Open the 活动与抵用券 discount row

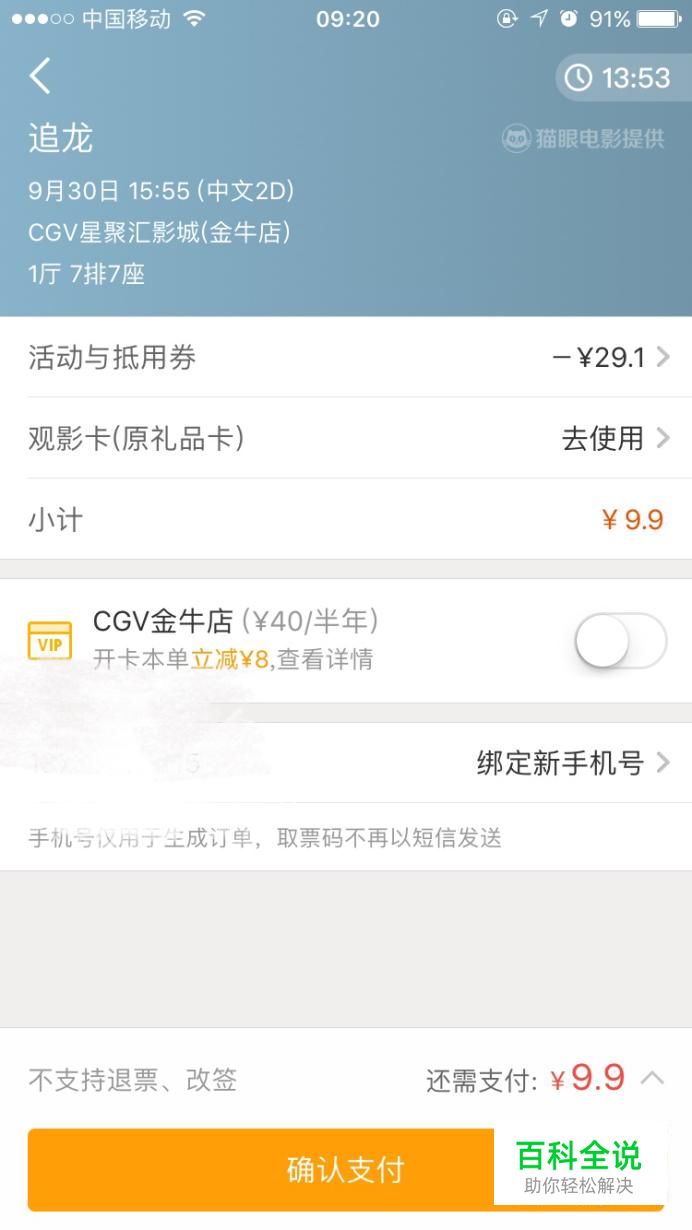point(346,357)
